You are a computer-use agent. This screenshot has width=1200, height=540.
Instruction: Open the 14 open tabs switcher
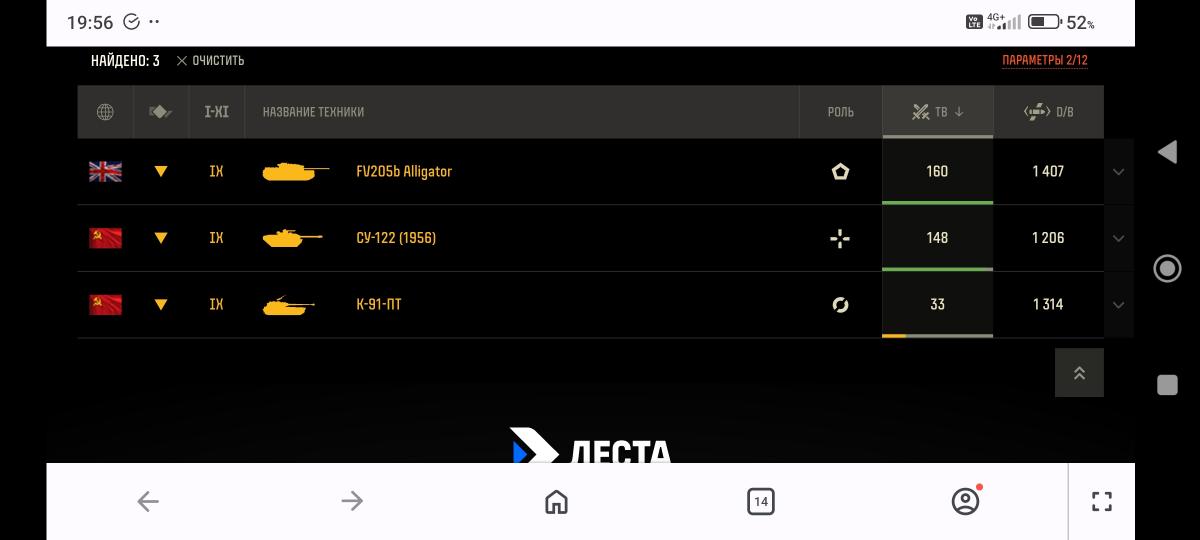(x=761, y=501)
